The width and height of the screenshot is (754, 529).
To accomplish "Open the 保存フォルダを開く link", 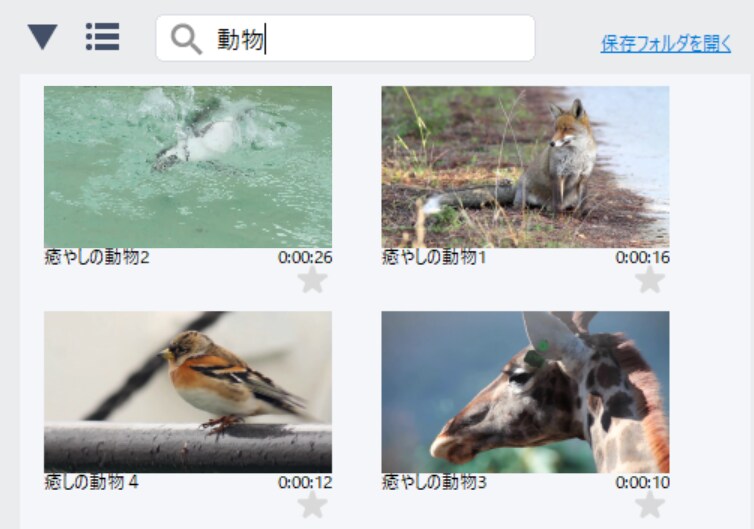I will 665,43.
